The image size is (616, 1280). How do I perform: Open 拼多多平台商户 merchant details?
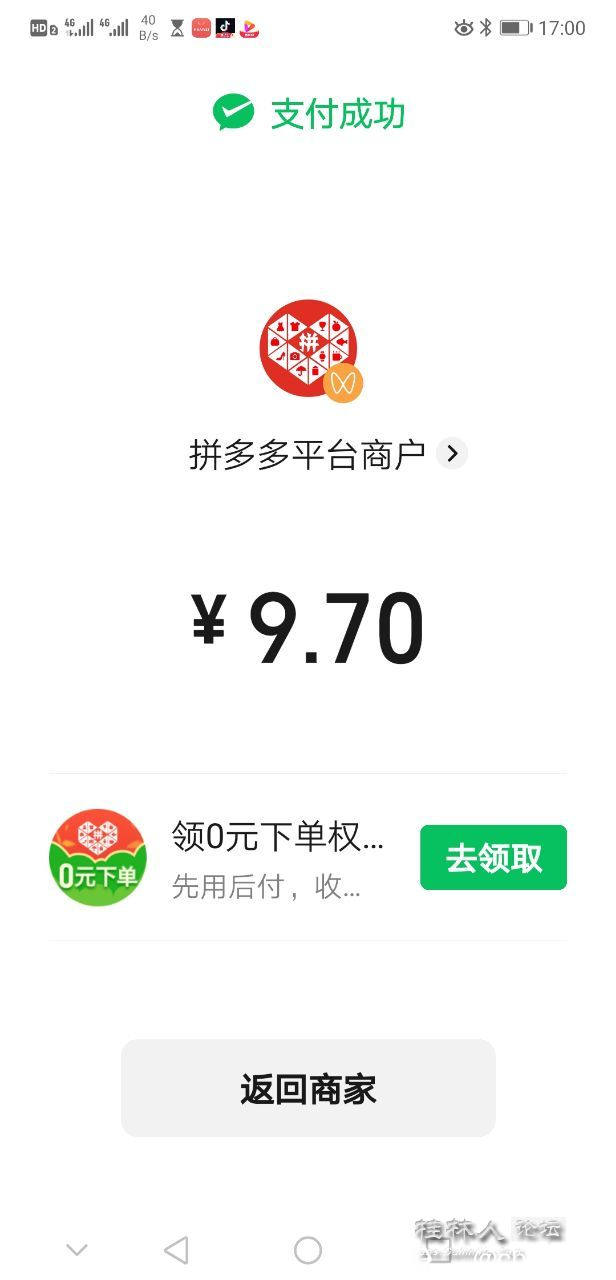[x=328, y=454]
